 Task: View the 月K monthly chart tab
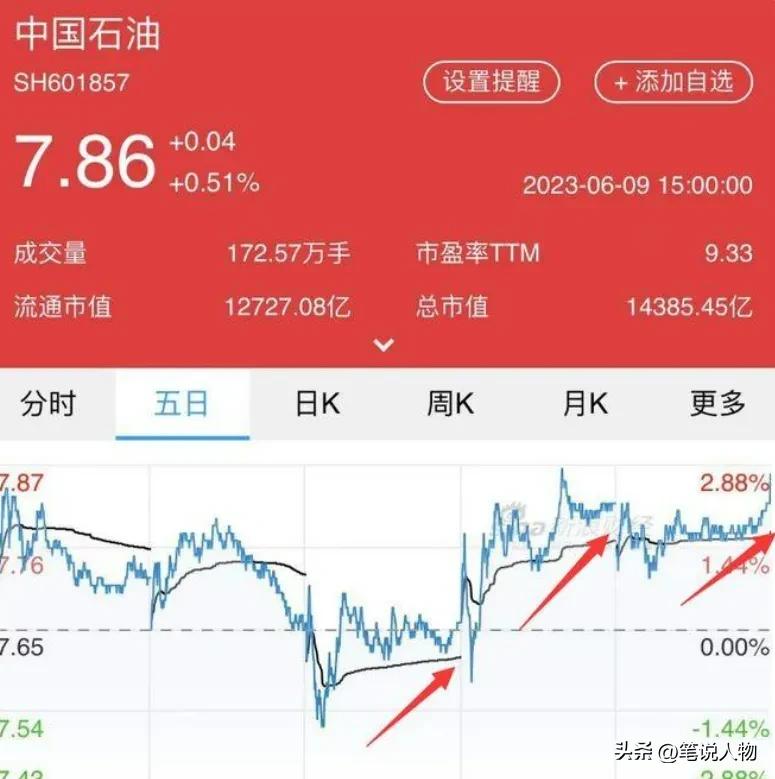click(x=583, y=404)
